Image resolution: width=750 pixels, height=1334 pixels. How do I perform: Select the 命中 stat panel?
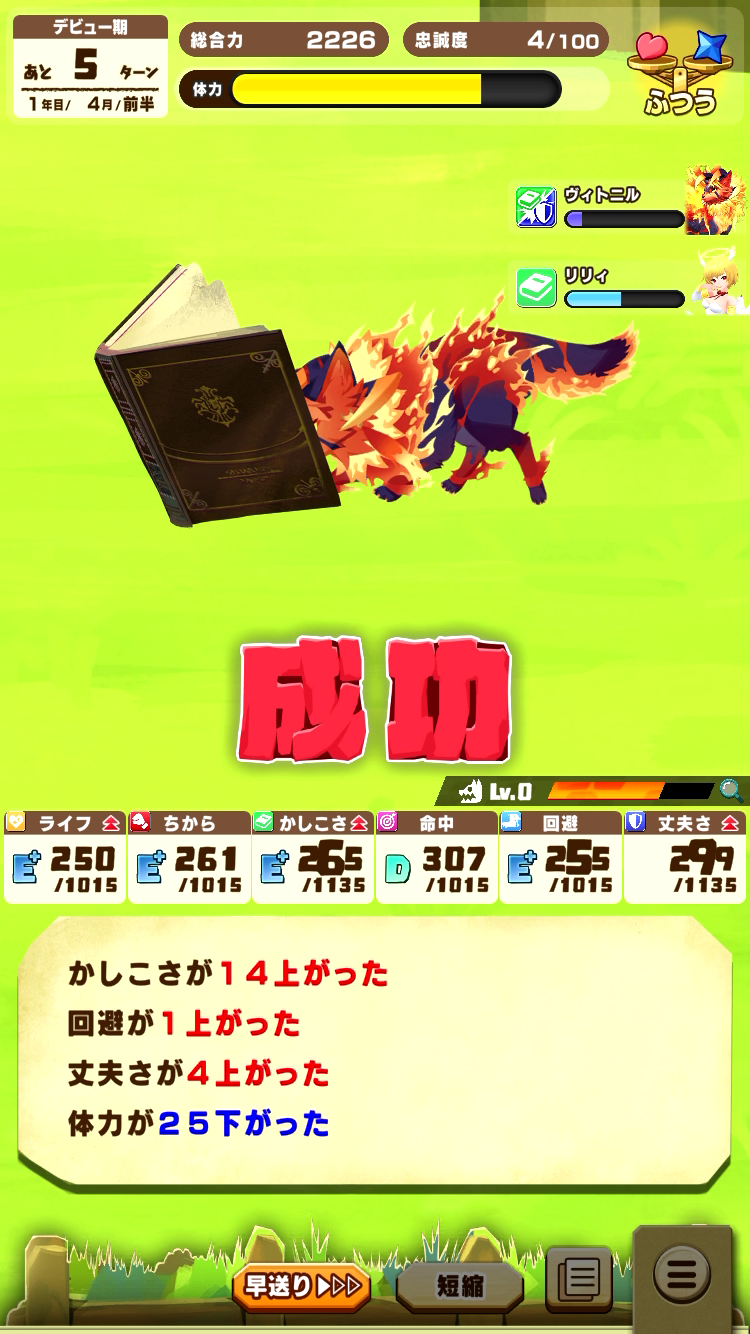point(436,857)
